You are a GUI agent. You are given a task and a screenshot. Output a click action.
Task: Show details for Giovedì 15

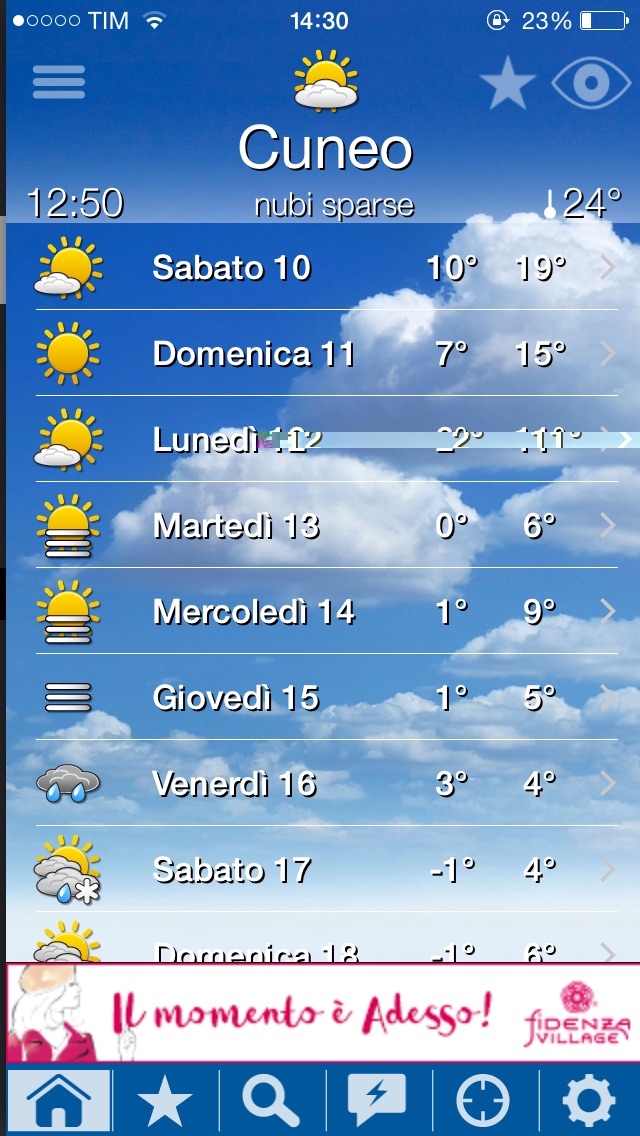[x=320, y=698]
